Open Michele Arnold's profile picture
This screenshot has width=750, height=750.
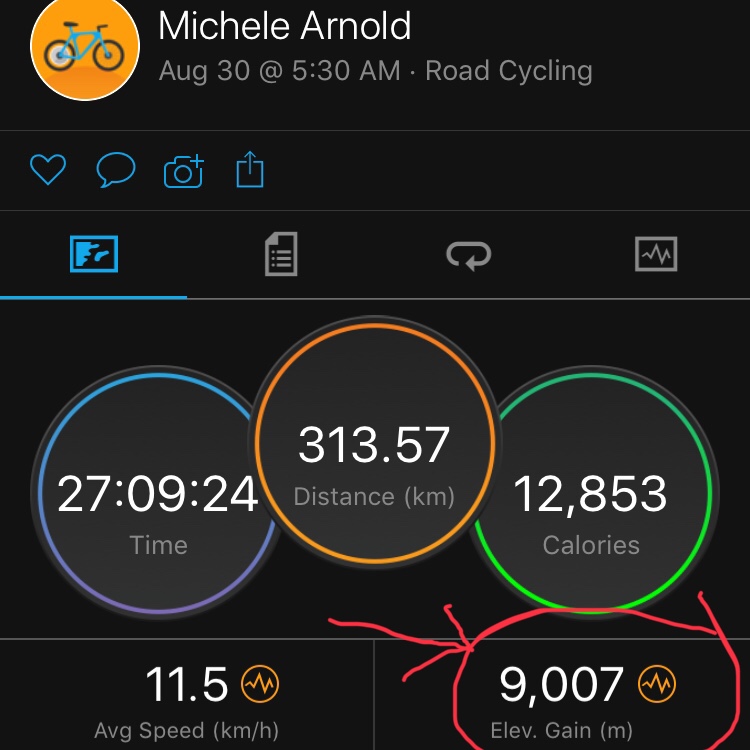[x=84, y=48]
